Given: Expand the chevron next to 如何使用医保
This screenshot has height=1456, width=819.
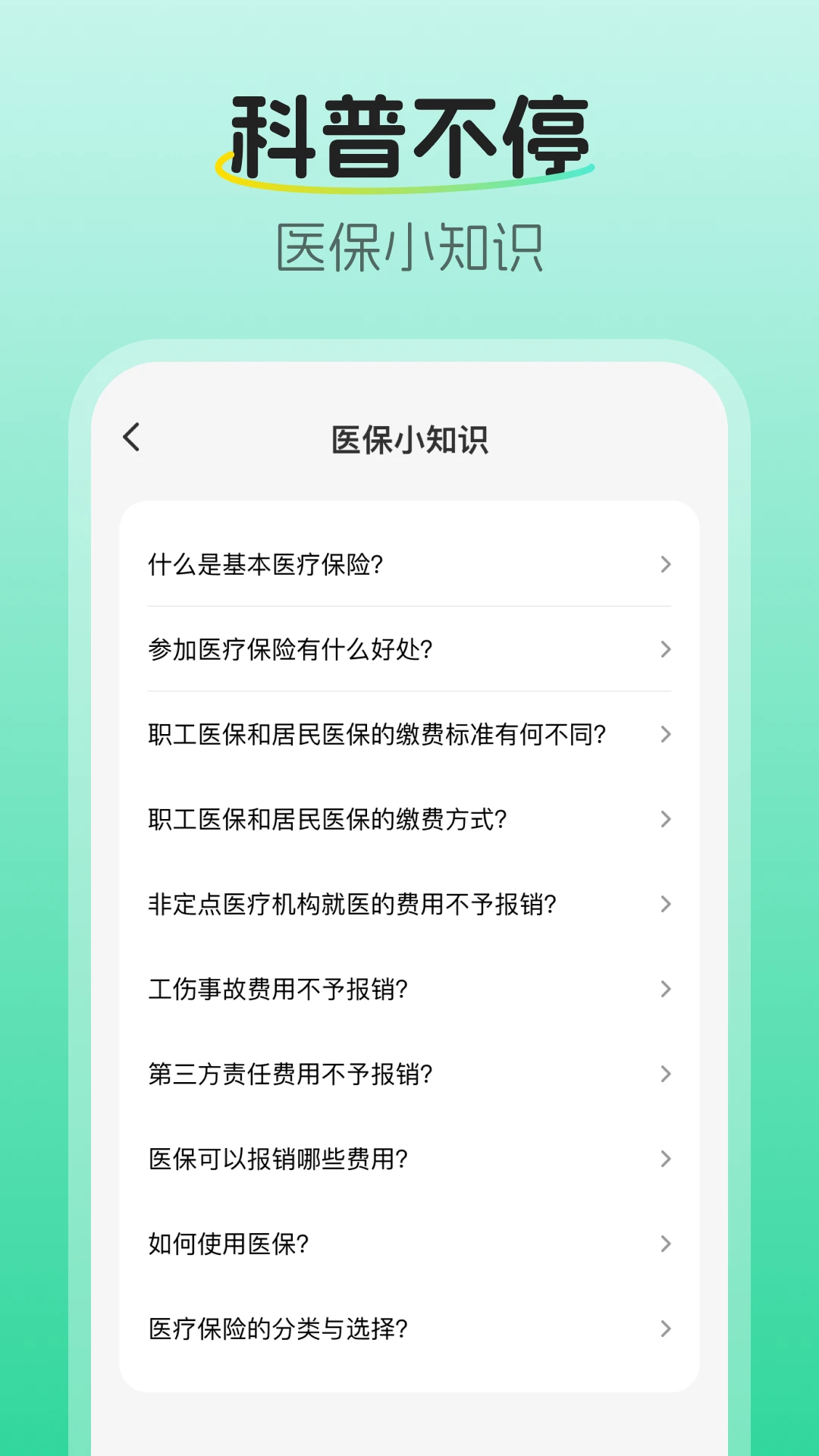Looking at the screenshot, I should pyautogui.click(x=666, y=1244).
